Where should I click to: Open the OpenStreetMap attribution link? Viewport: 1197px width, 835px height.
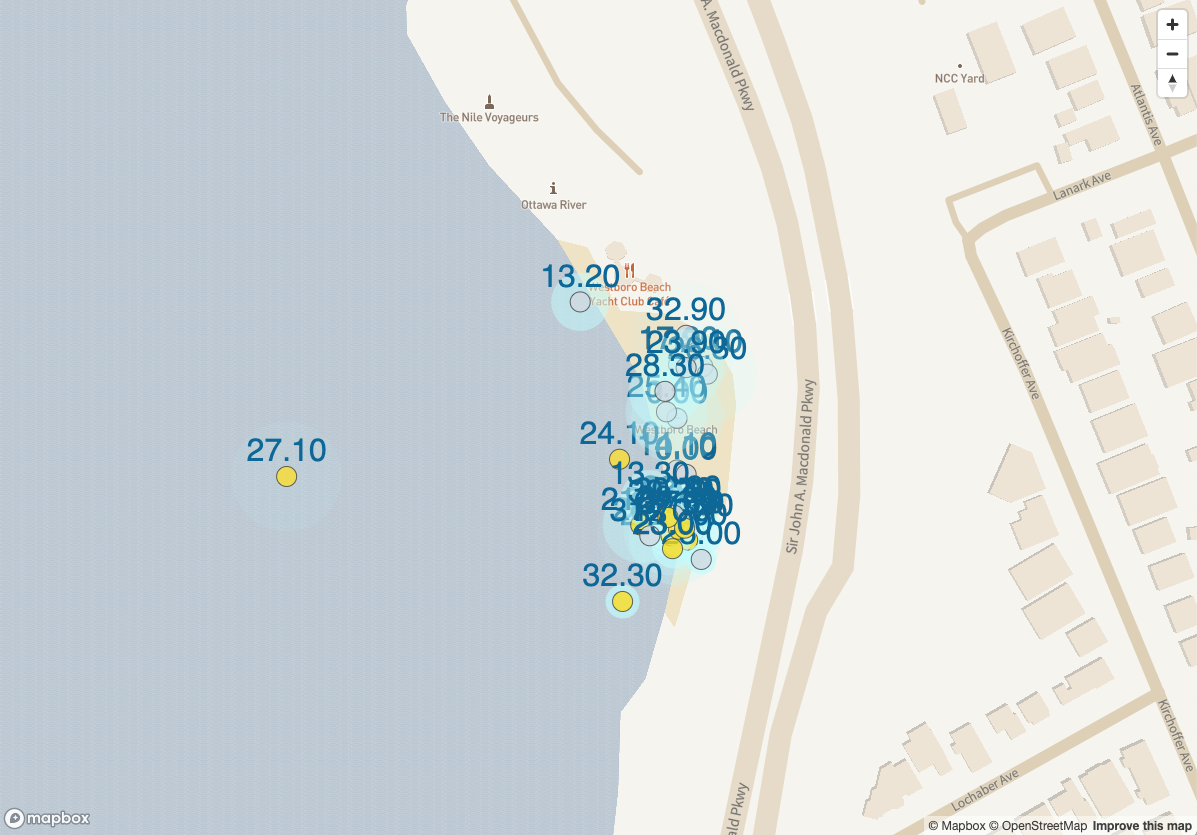[1038, 826]
